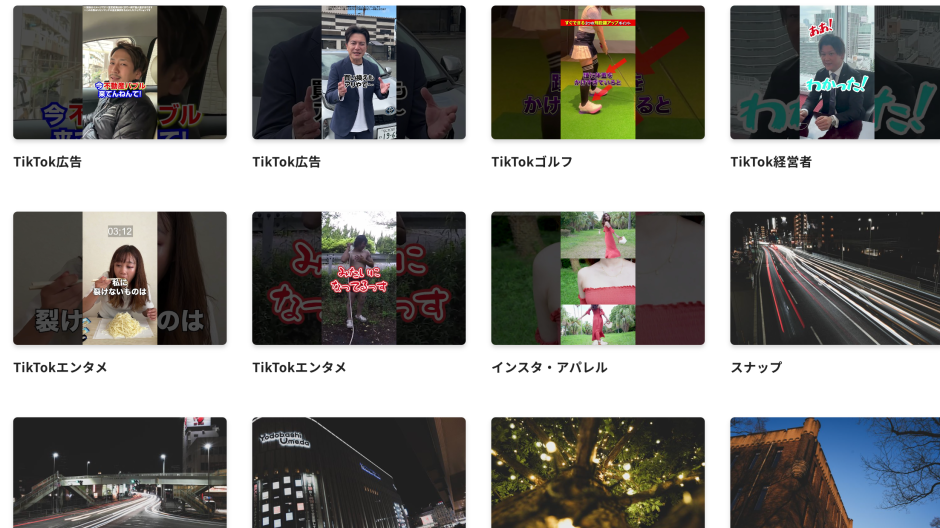View the pedestrian bridge night photo
Screen dimensions: 940x528
point(120,473)
